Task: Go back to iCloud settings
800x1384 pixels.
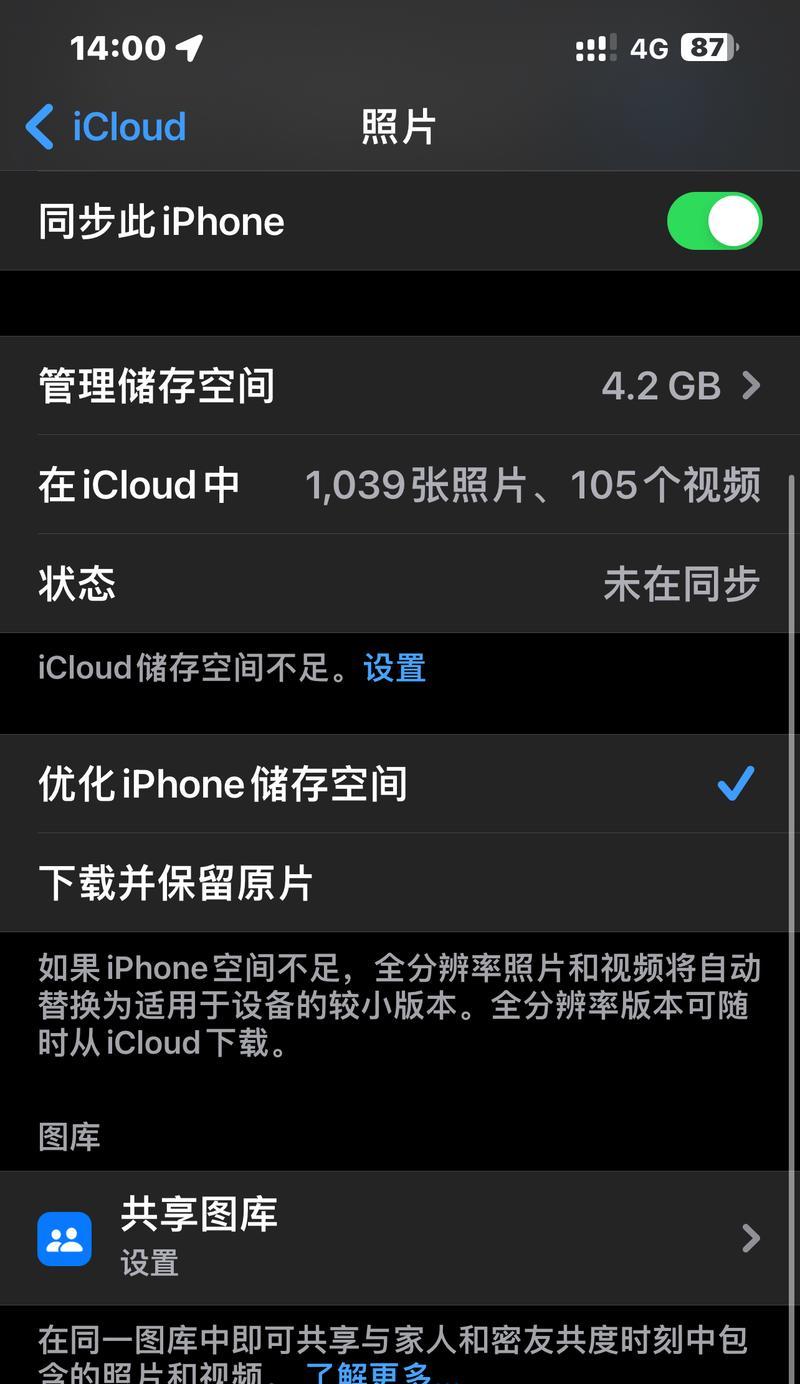Action: [x=106, y=127]
